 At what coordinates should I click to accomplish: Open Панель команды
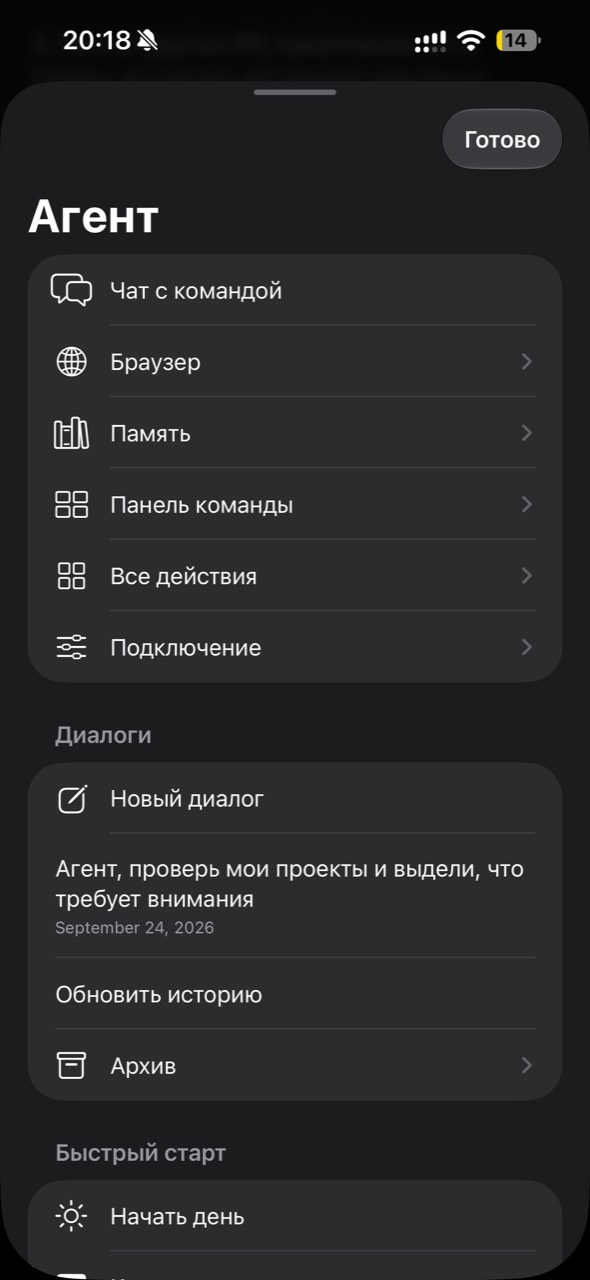[295, 505]
